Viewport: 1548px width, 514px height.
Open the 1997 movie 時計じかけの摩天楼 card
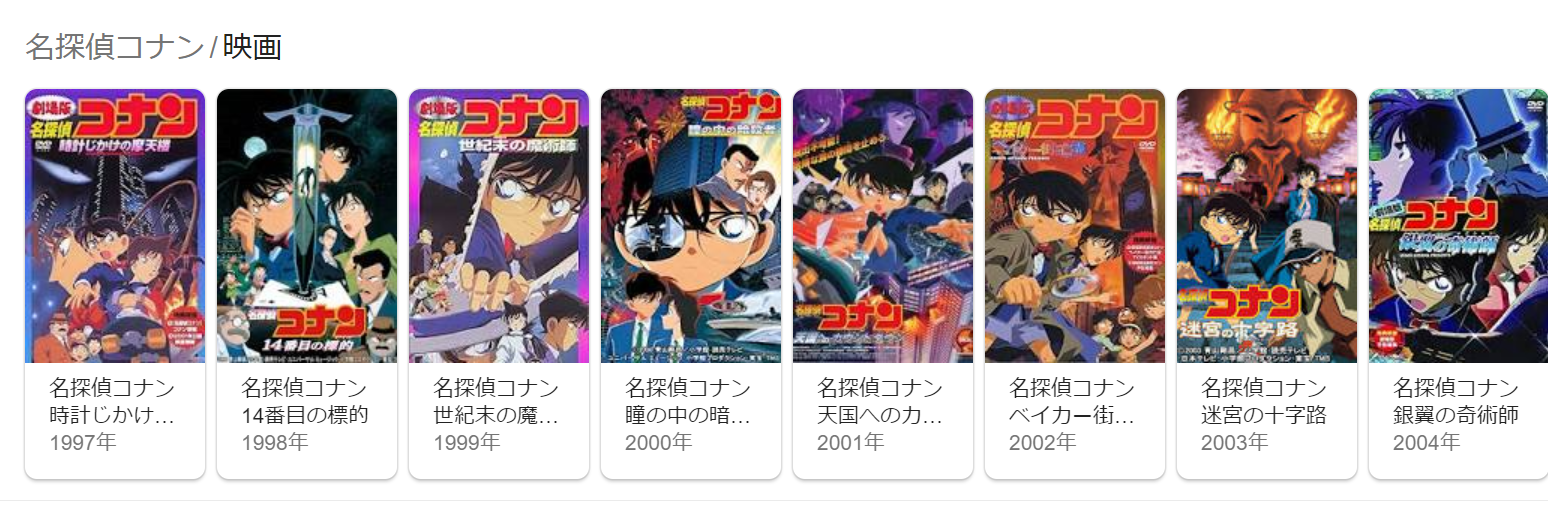point(115,283)
